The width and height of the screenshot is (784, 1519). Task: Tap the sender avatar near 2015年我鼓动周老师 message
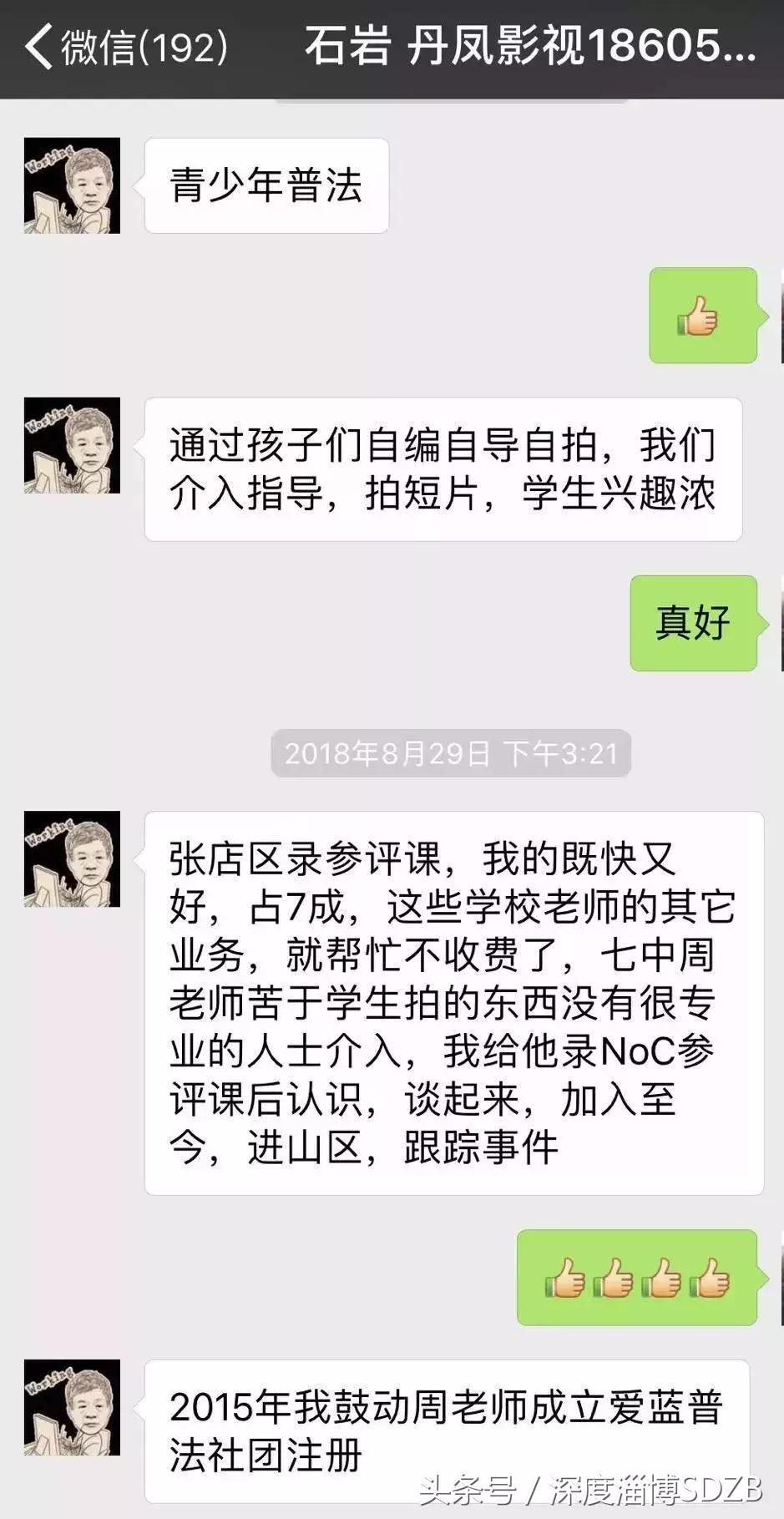pos(72,1405)
